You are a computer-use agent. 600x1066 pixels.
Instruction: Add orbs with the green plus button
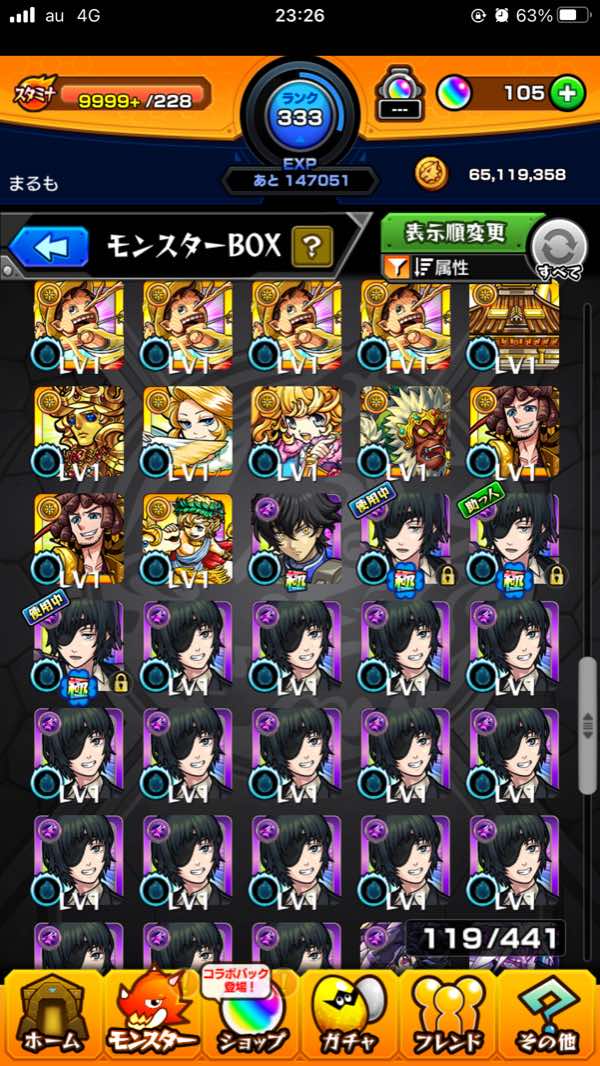point(567,95)
